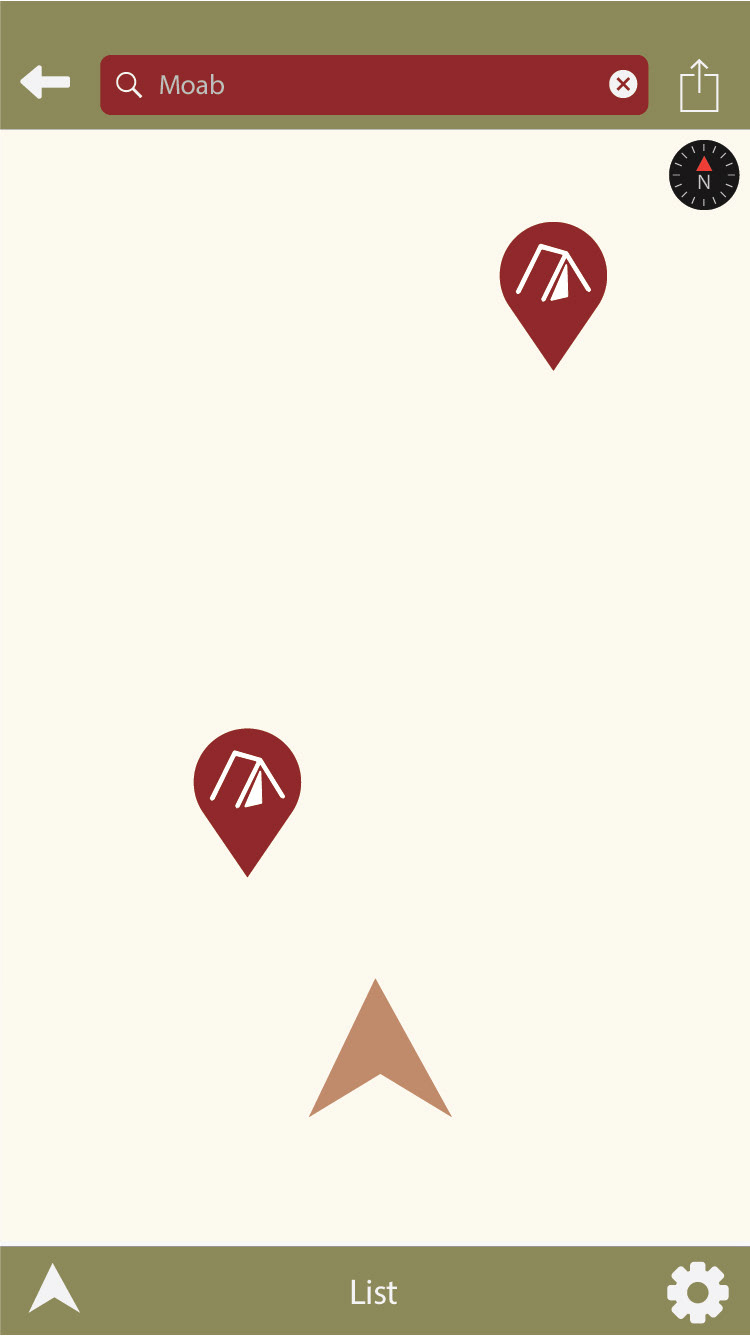Tap the compass to reorient north
The image size is (750, 1336).
click(704, 175)
